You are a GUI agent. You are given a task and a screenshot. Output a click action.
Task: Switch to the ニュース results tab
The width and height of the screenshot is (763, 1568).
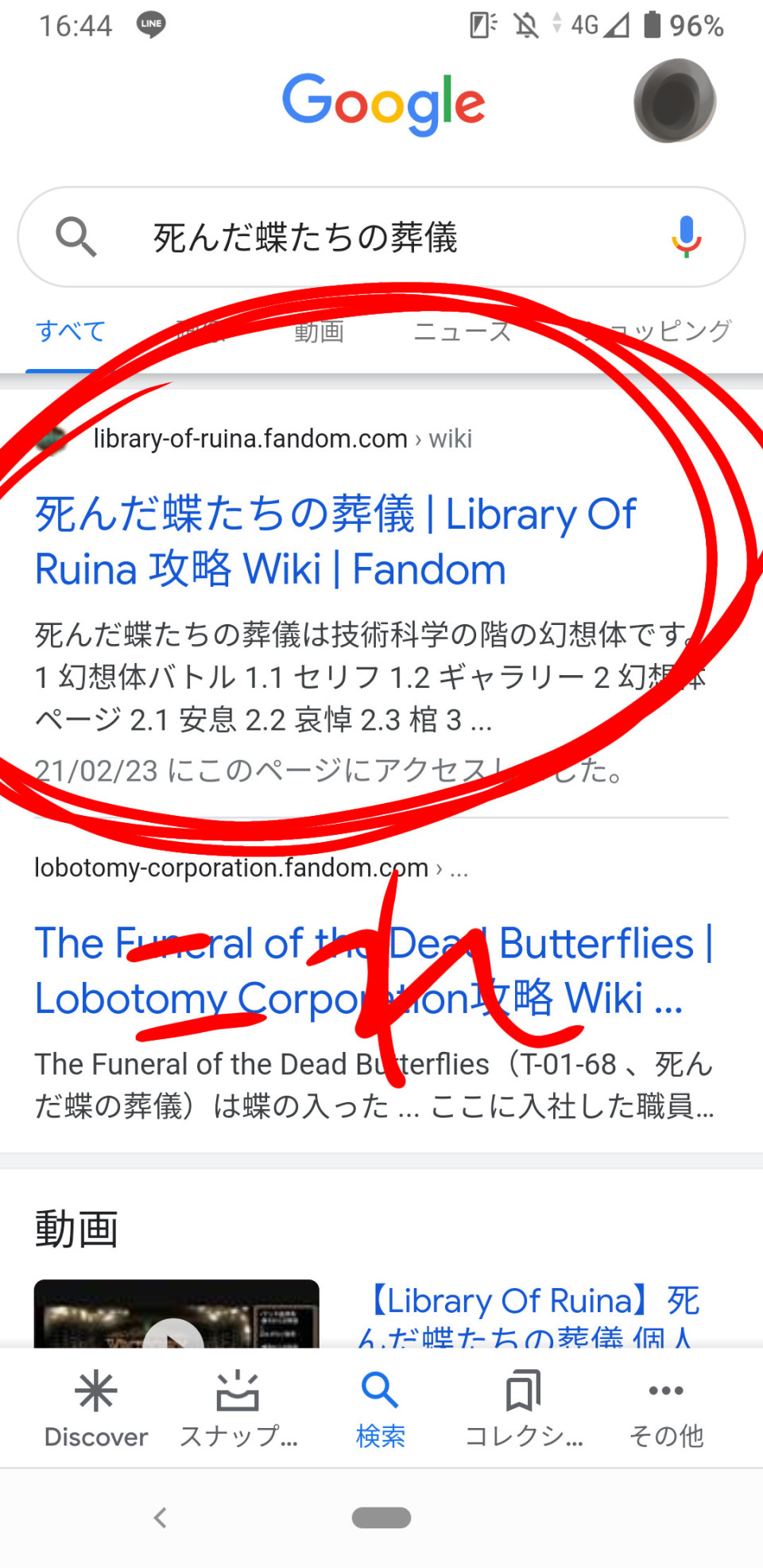point(463,332)
